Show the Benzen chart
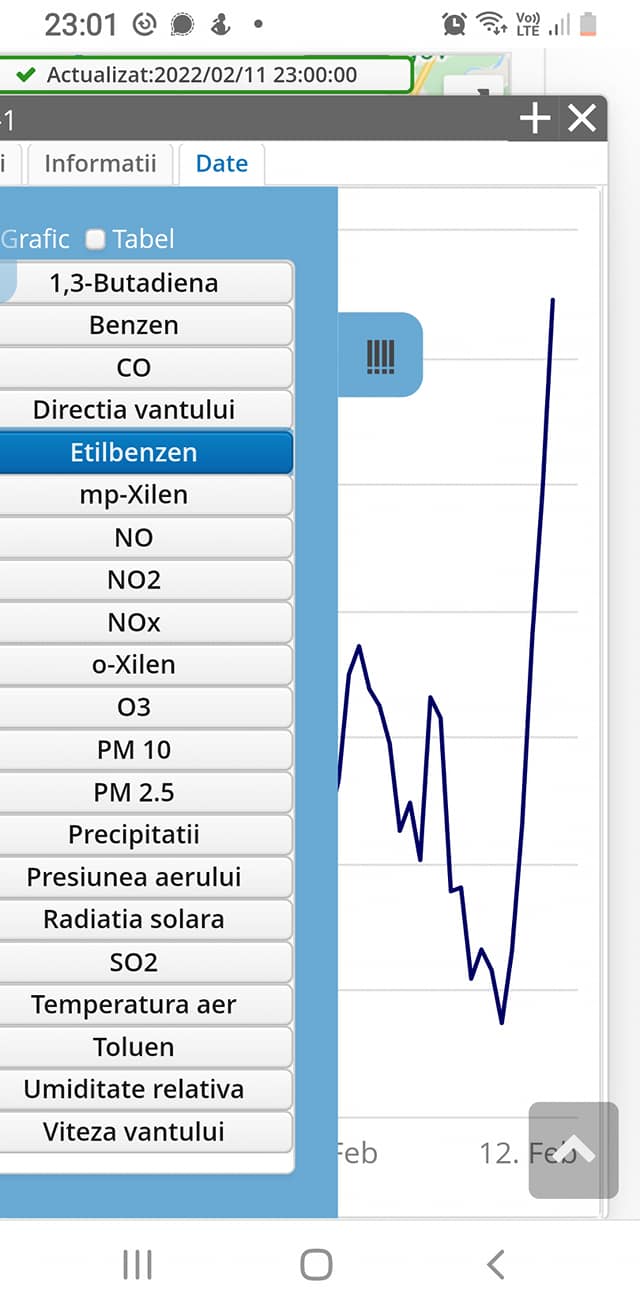 (x=134, y=325)
